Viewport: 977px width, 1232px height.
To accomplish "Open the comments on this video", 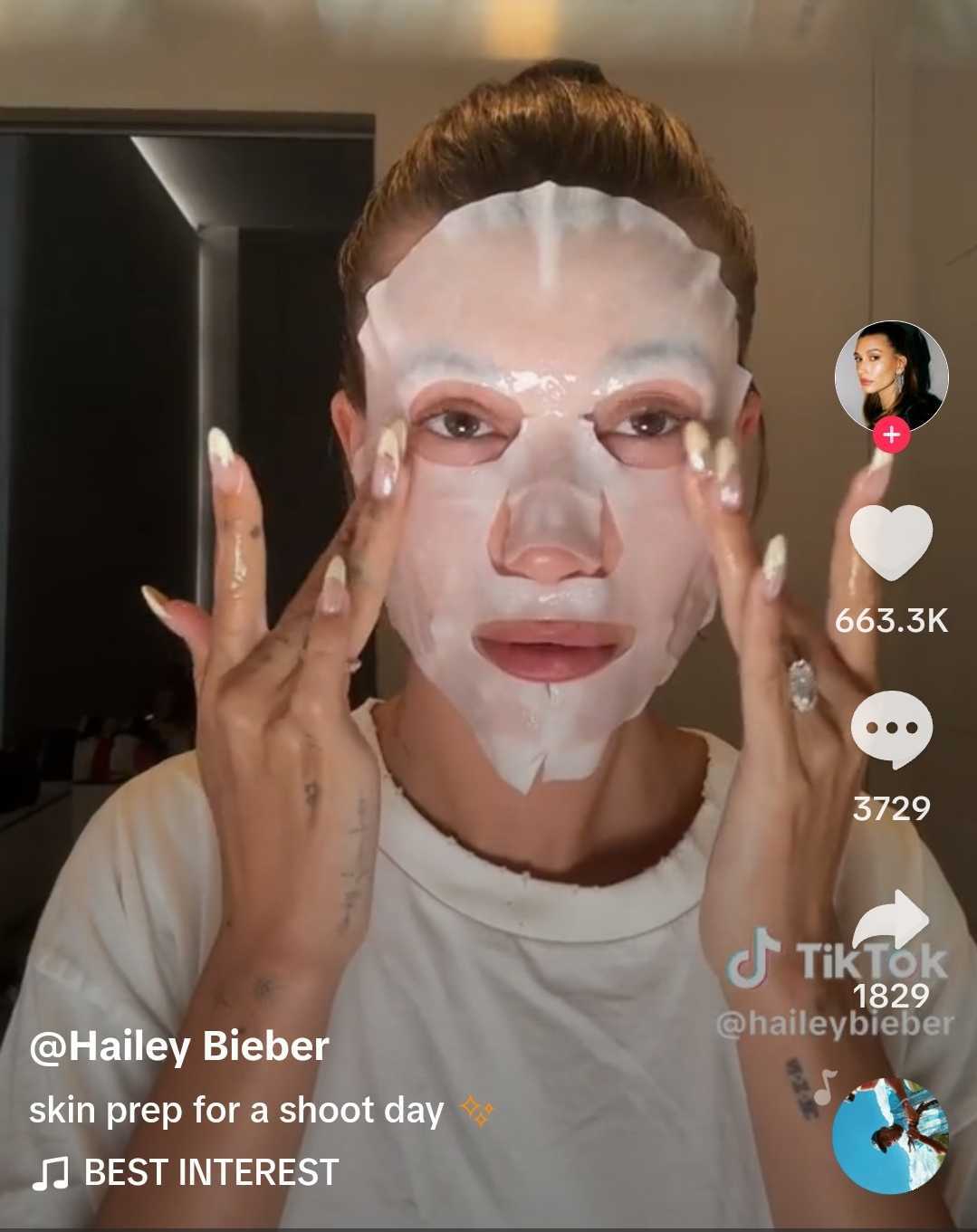I will pyautogui.click(x=892, y=729).
